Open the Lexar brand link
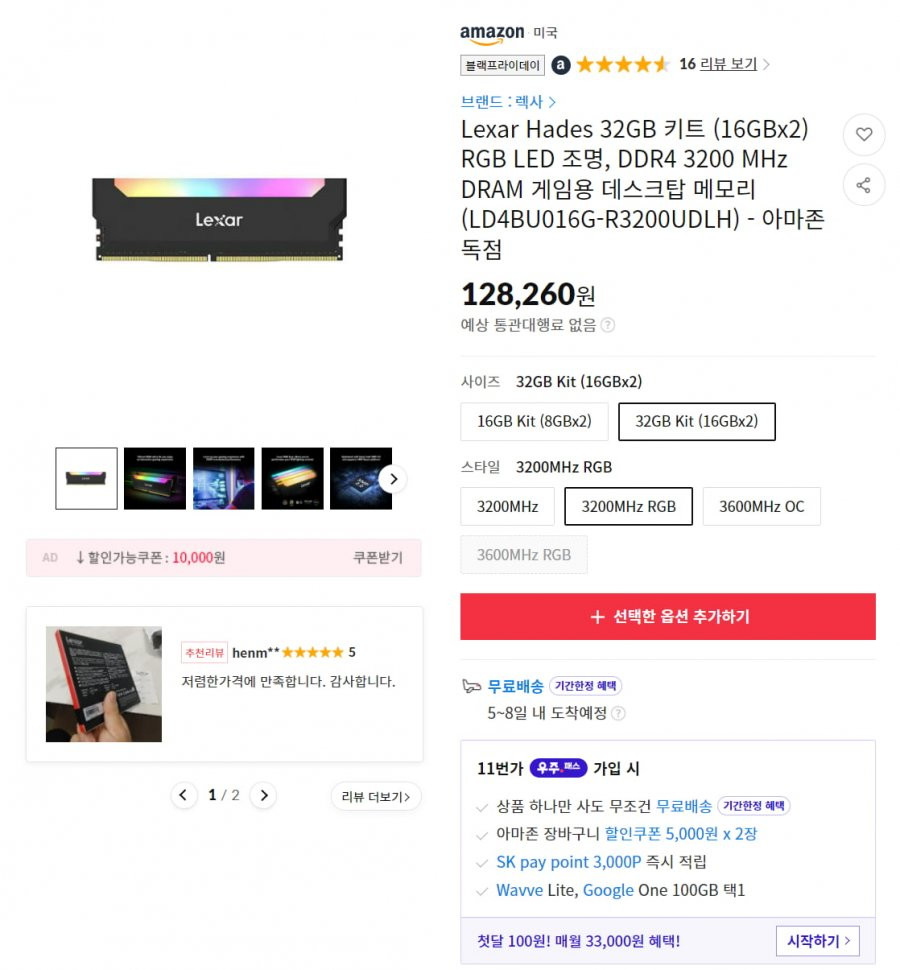Screen dimensions: 900x970 coord(508,101)
